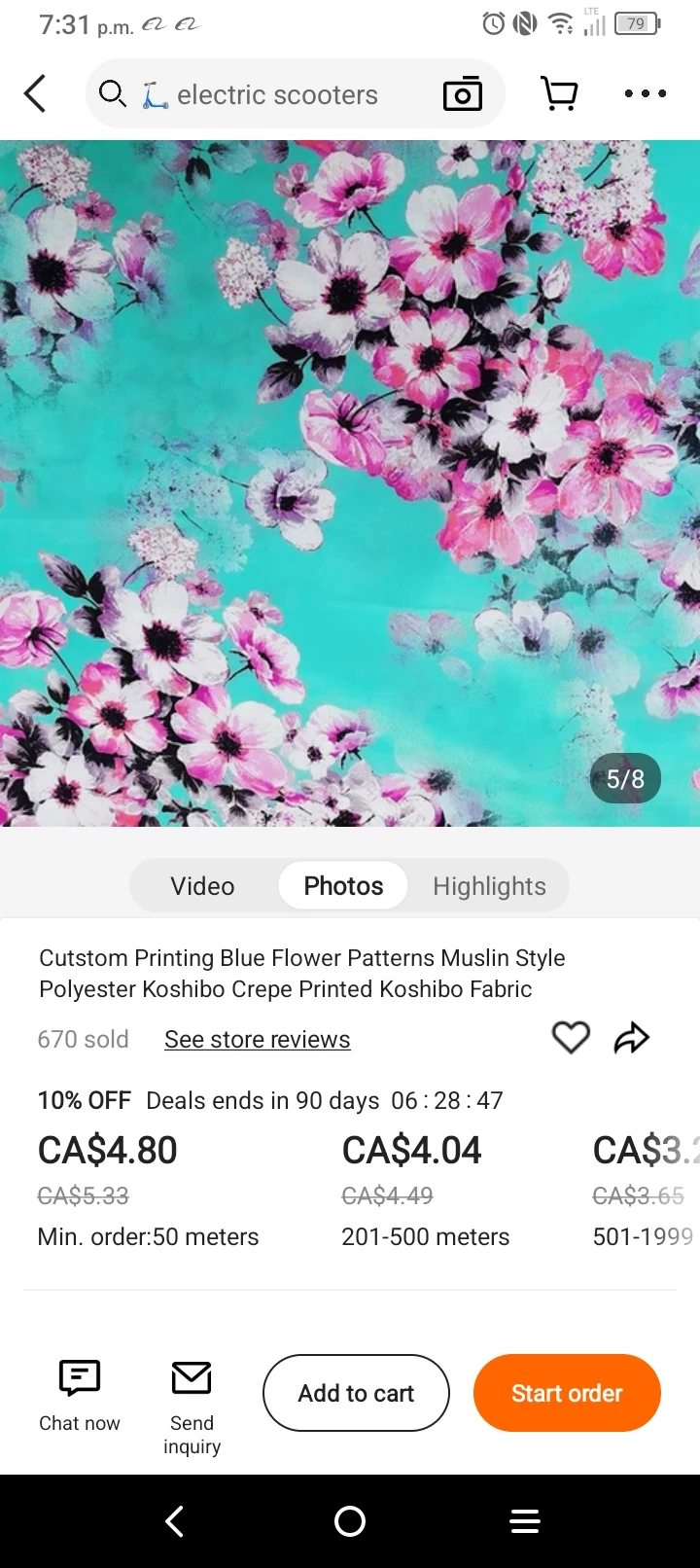Go to the system home screen
The height and width of the screenshot is (1568, 700).
[350, 1521]
